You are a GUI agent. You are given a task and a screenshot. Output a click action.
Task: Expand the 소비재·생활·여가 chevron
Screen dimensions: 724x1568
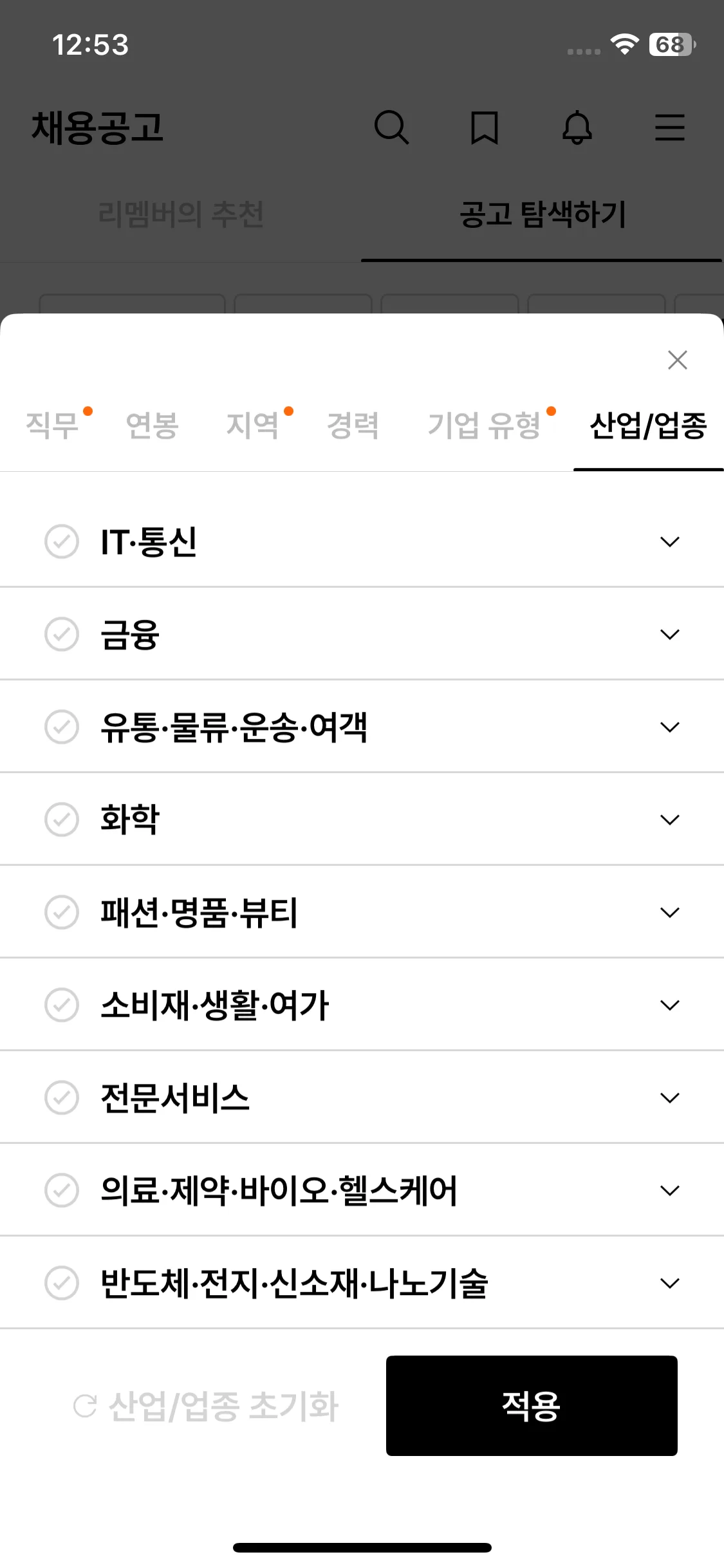[x=669, y=1005]
